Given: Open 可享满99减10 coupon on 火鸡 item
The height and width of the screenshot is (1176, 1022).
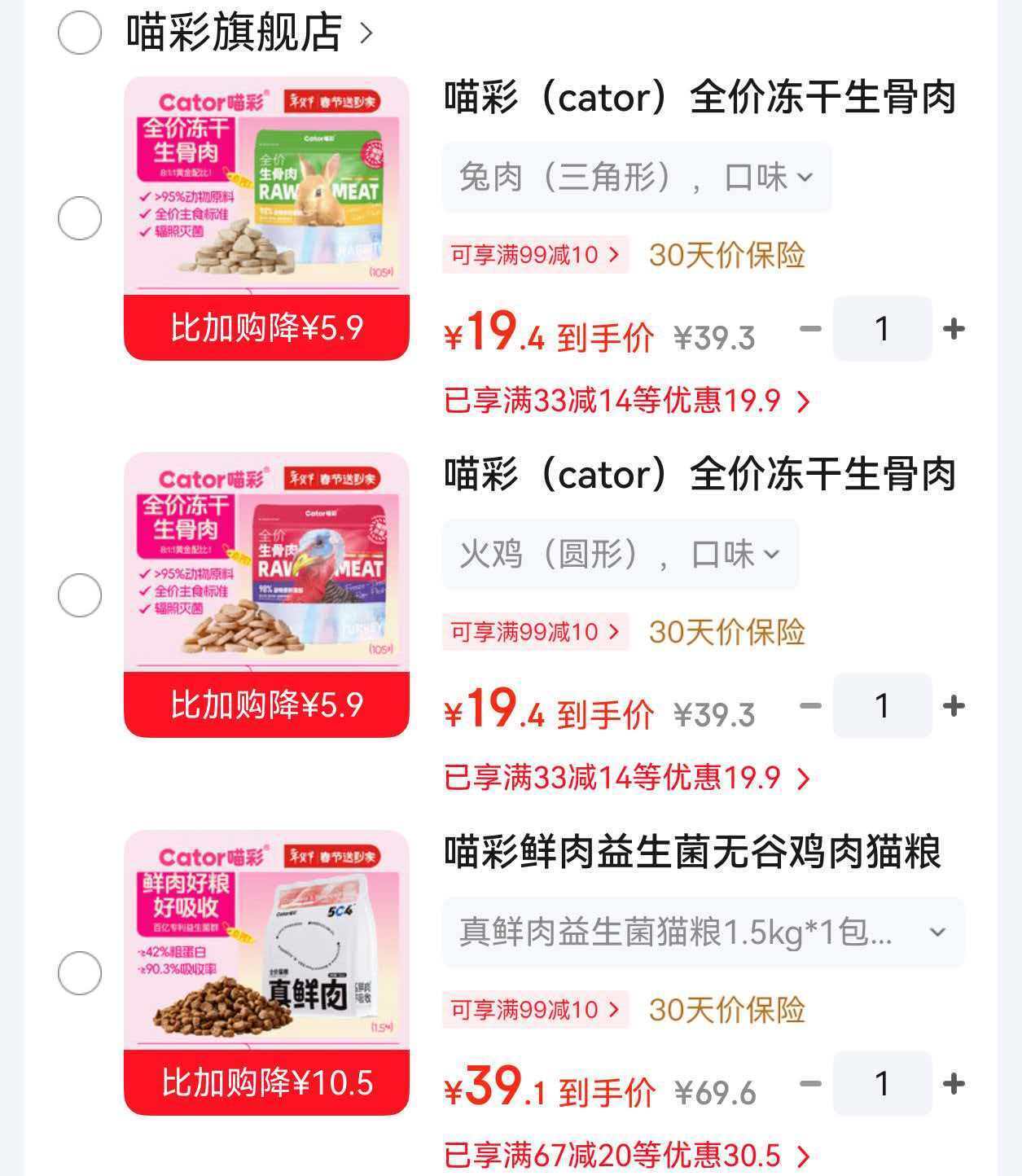Looking at the screenshot, I should 535,632.
